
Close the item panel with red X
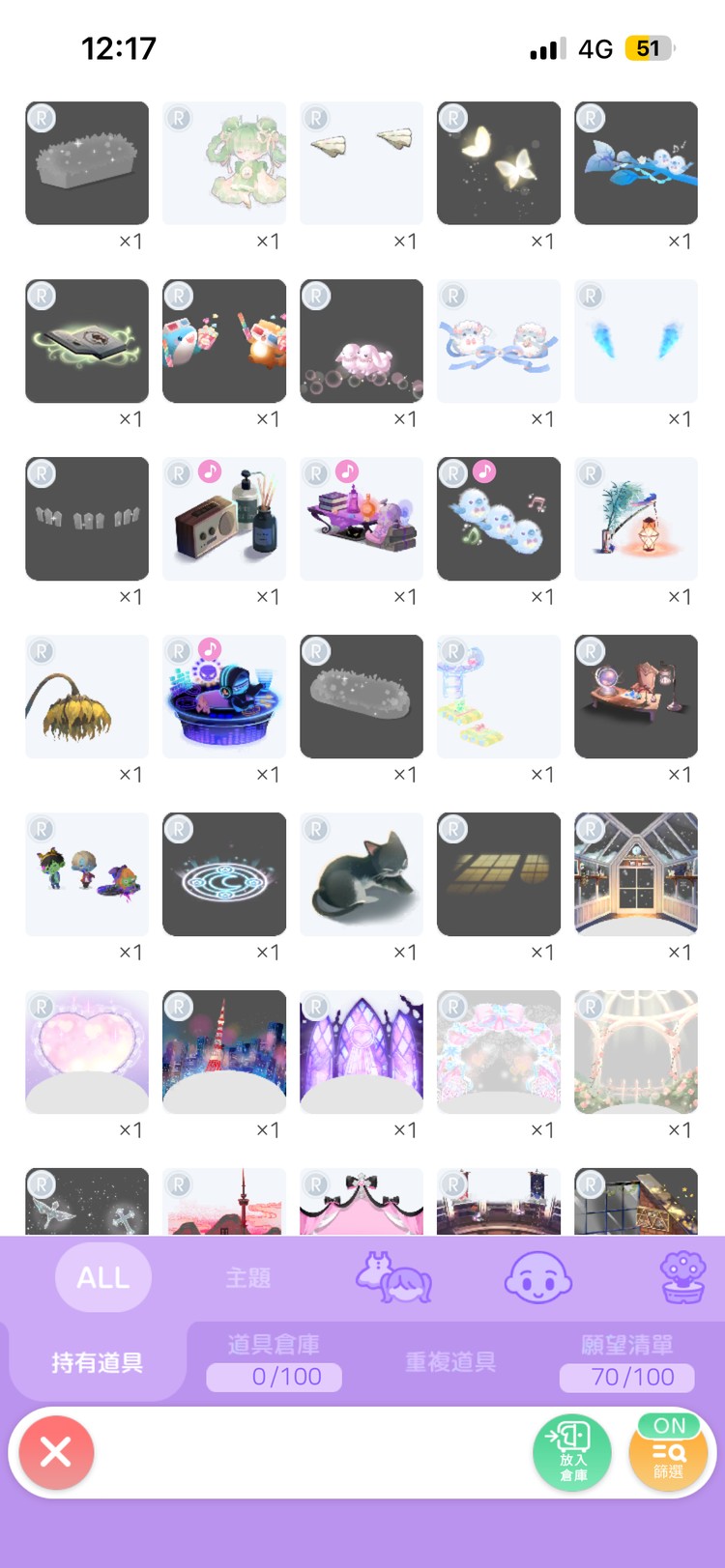tap(56, 1451)
